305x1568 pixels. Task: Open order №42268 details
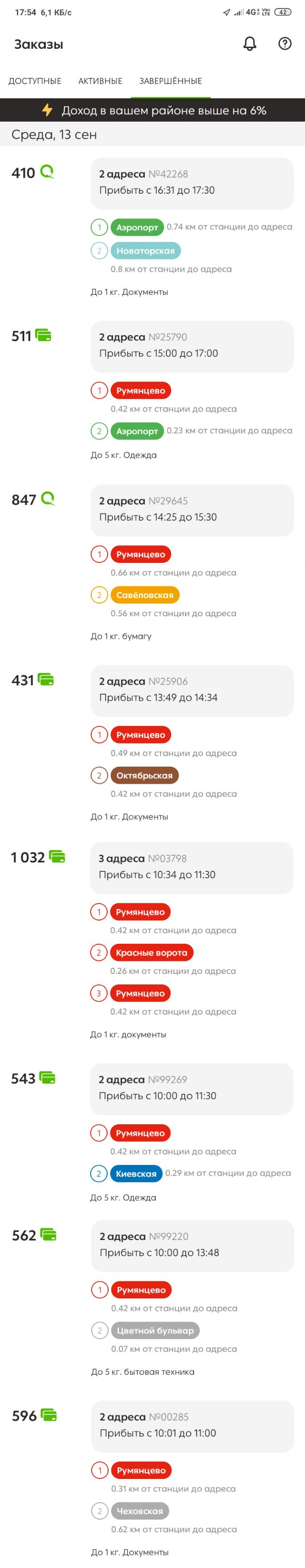pyautogui.click(x=192, y=183)
